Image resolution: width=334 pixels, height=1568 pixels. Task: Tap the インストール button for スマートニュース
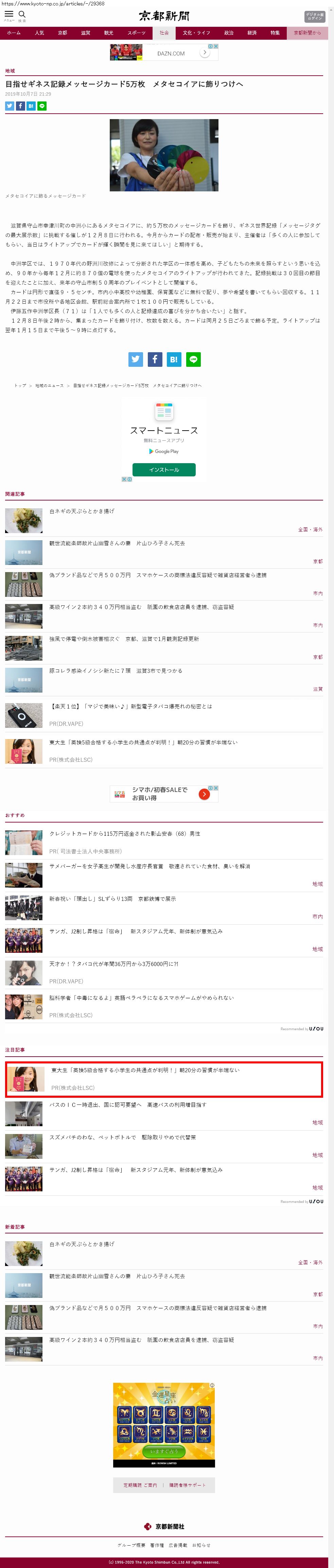[x=164, y=469]
